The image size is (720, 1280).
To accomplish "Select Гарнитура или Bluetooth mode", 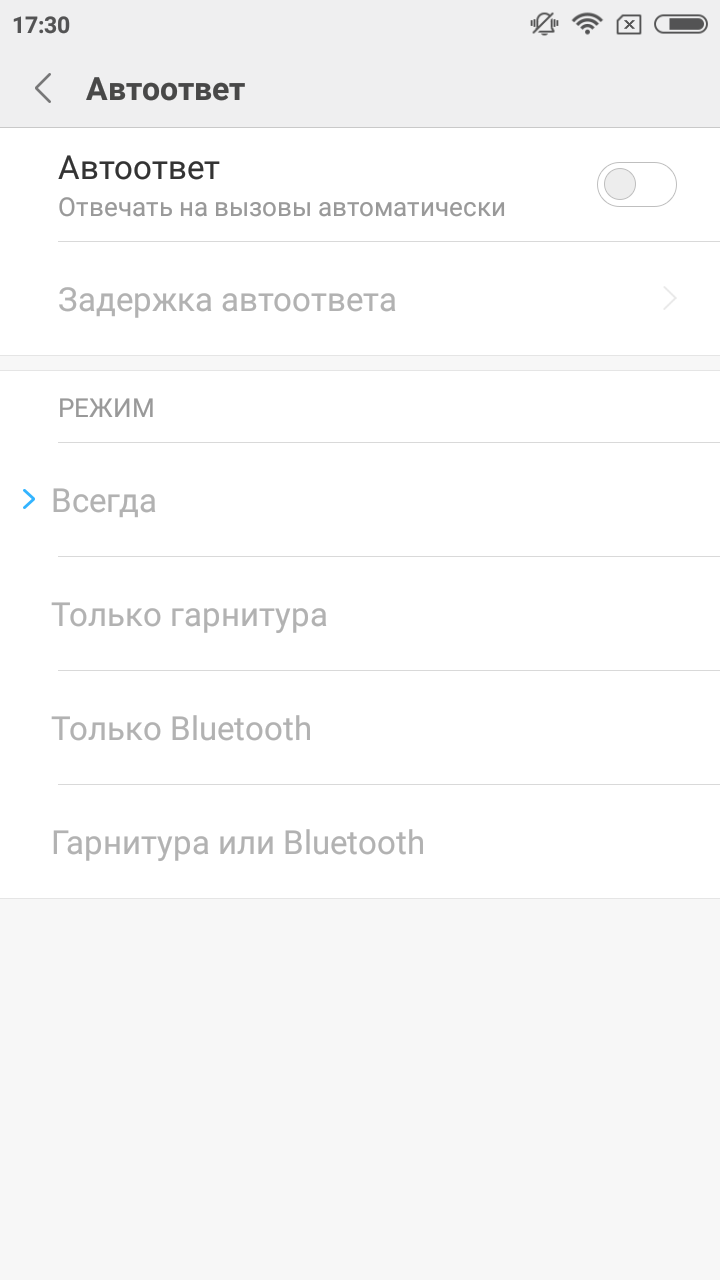I will pyautogui.click(x=360, y=842).
